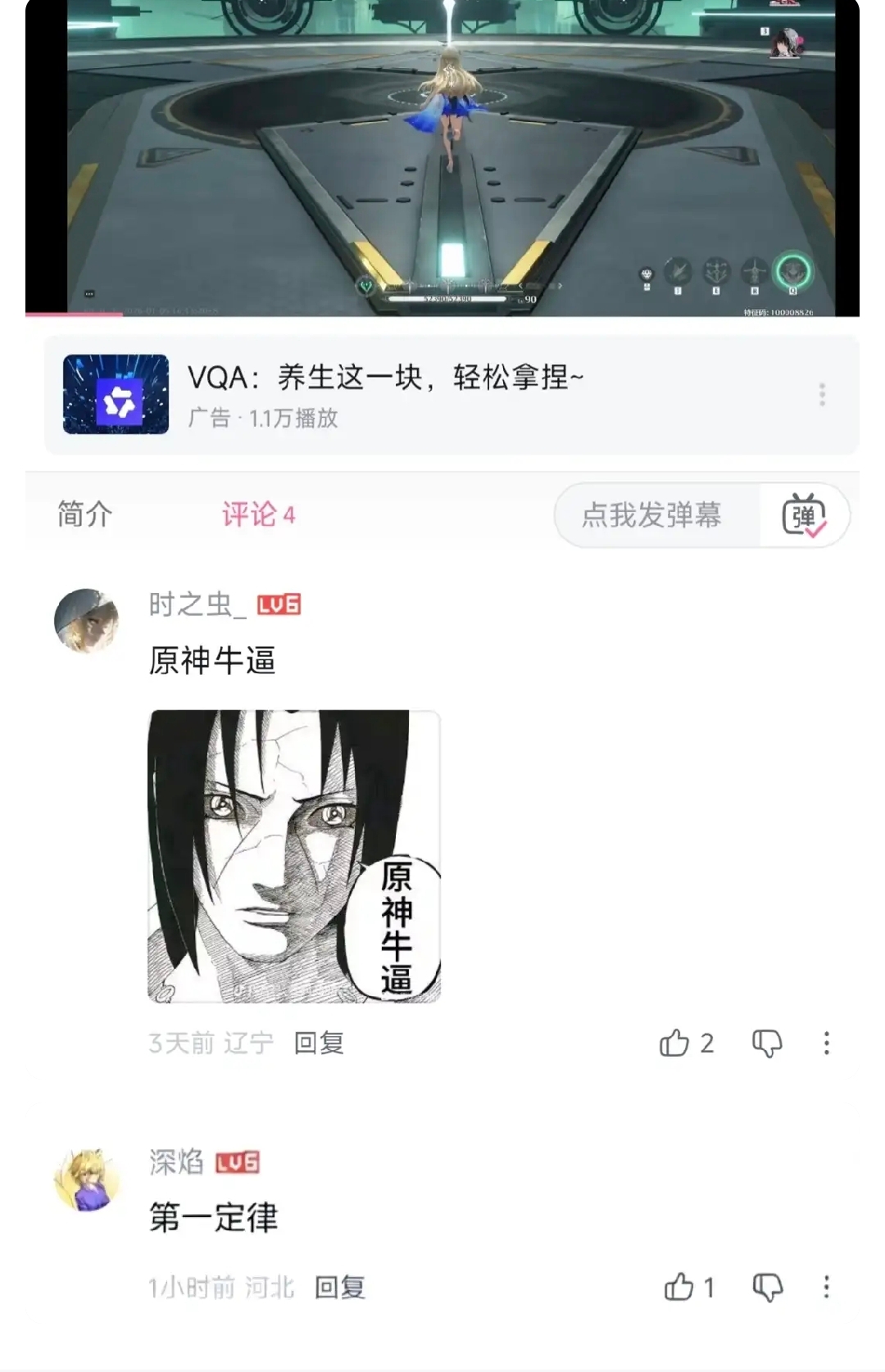The height and width of the screenshot is (1372, 885).
Task: View the 原神牛逼 meme image in full
Action: (x=294, y=856)
